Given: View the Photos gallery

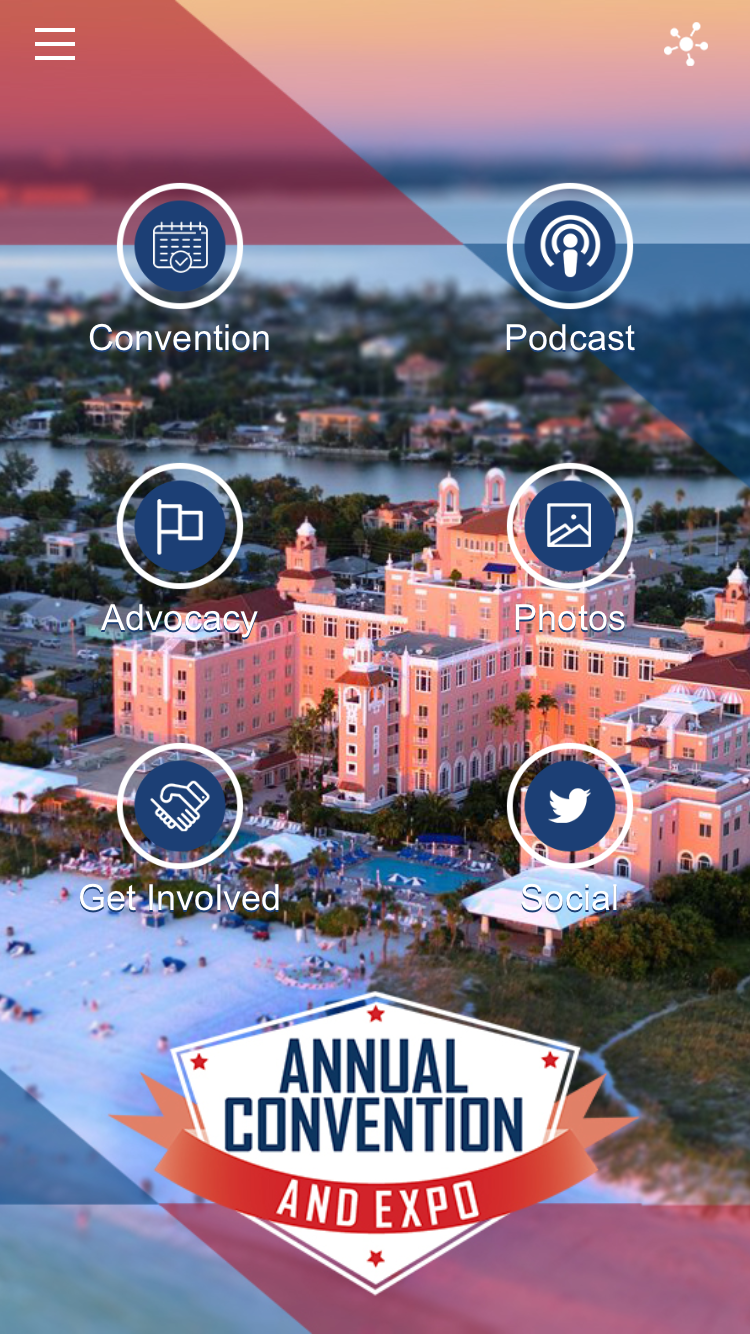Looking at the screenshot, I should point(570,526).
